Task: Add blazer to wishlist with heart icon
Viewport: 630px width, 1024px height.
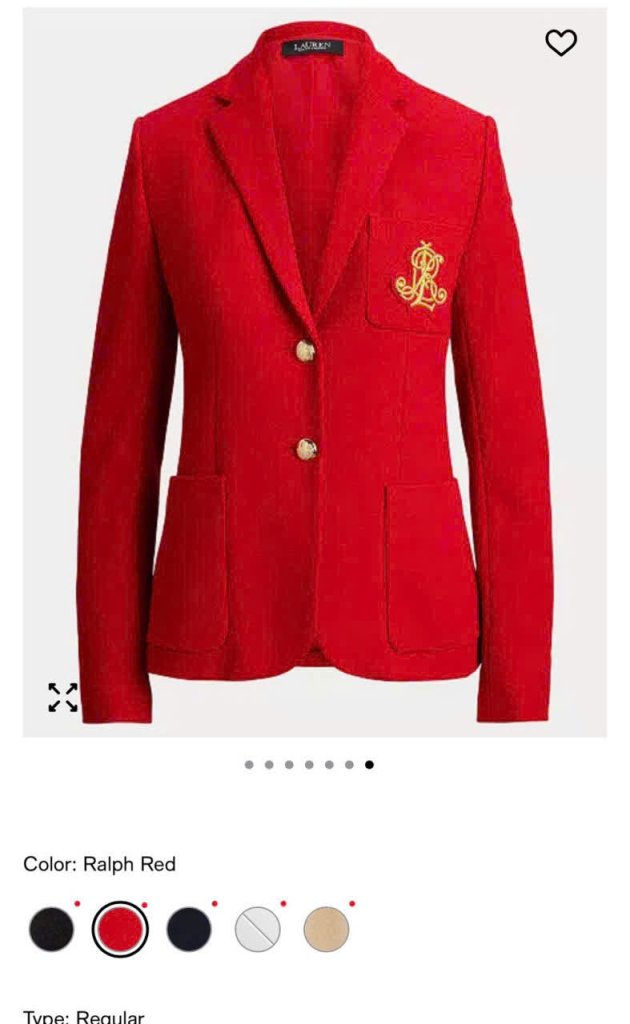Action: [561, 42]
